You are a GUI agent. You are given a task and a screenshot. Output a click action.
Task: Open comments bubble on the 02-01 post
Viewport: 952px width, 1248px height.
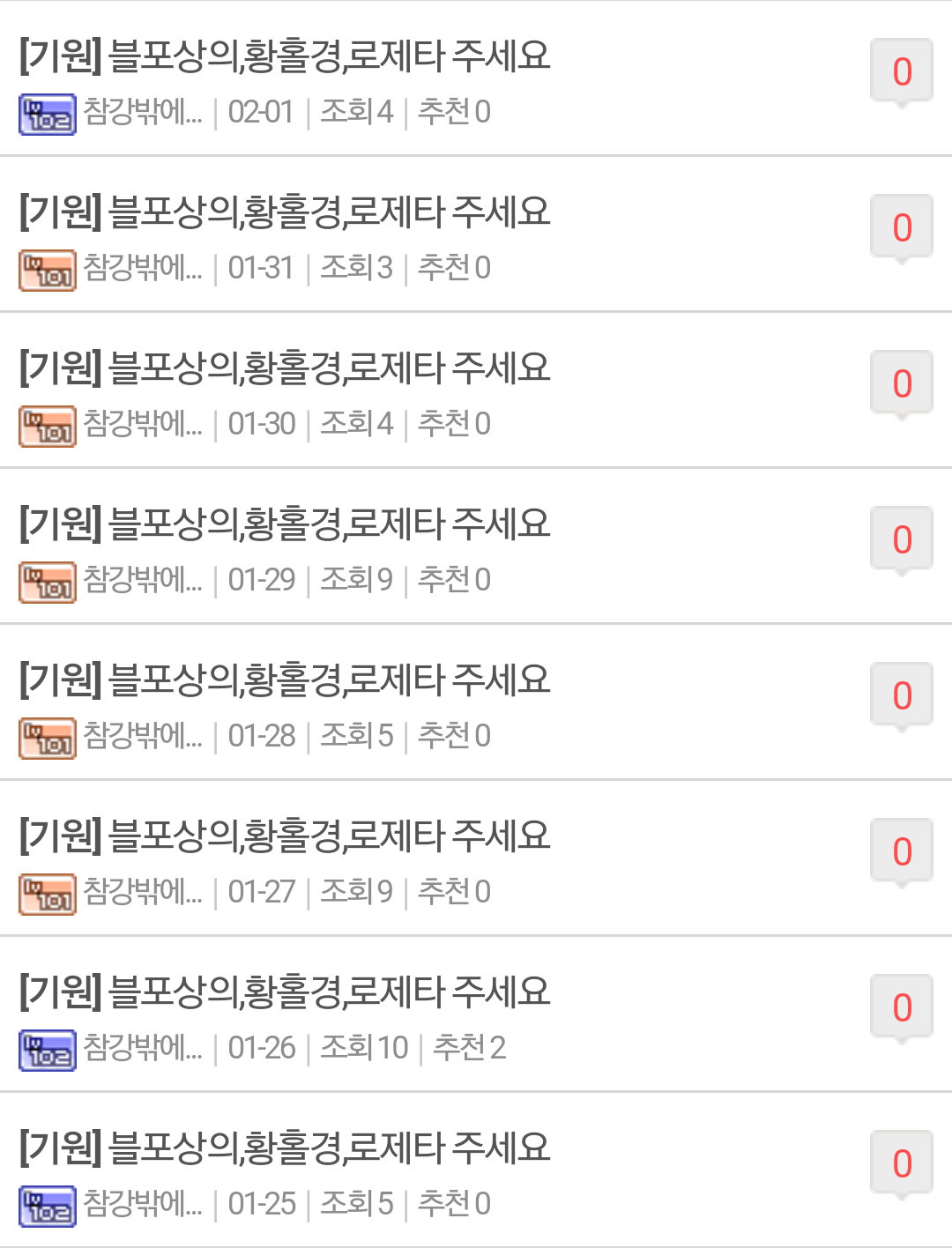tap(901, 72)
